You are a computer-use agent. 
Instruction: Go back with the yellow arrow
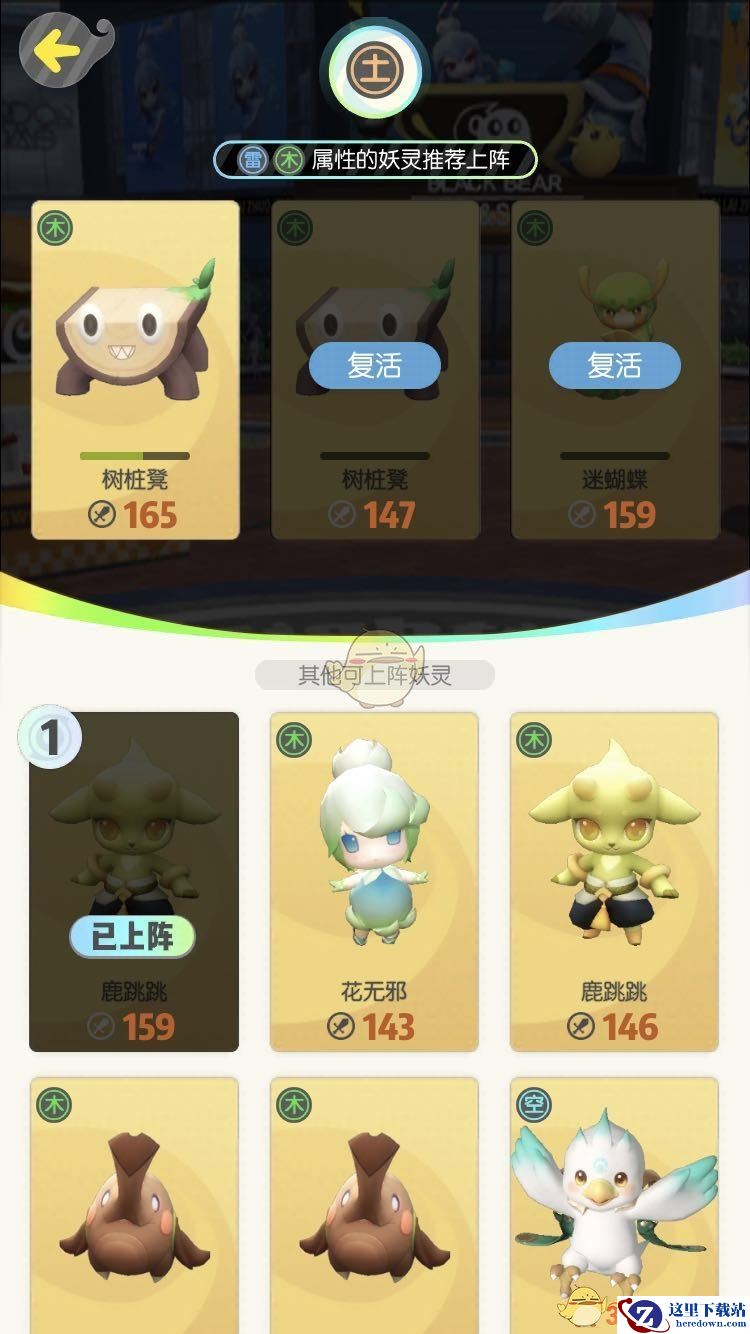(x=60, y=50)
